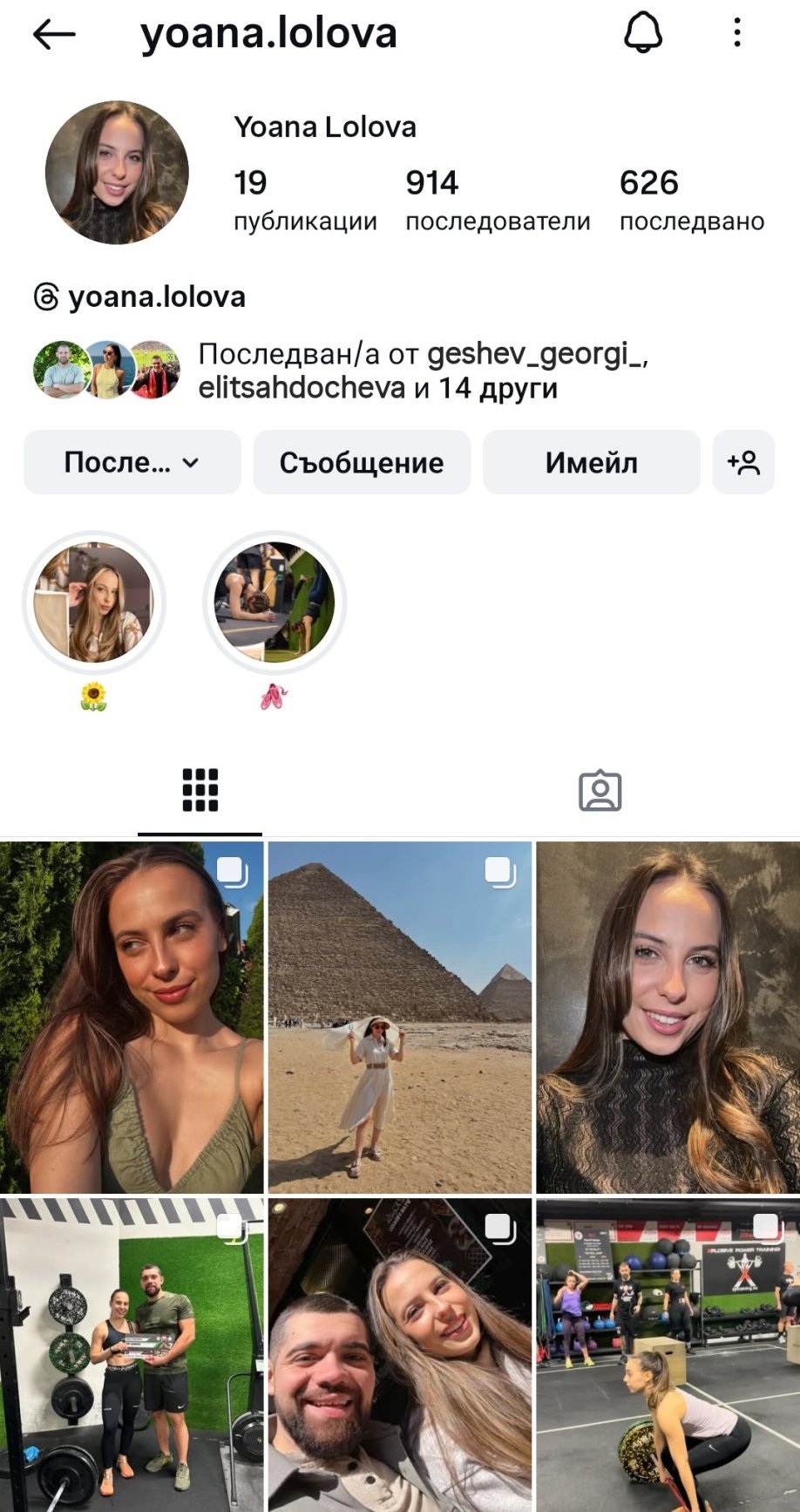Viewport: 800px width, 1512px height.
Task: Tap the Съобщение button
Action: (362, 462)
